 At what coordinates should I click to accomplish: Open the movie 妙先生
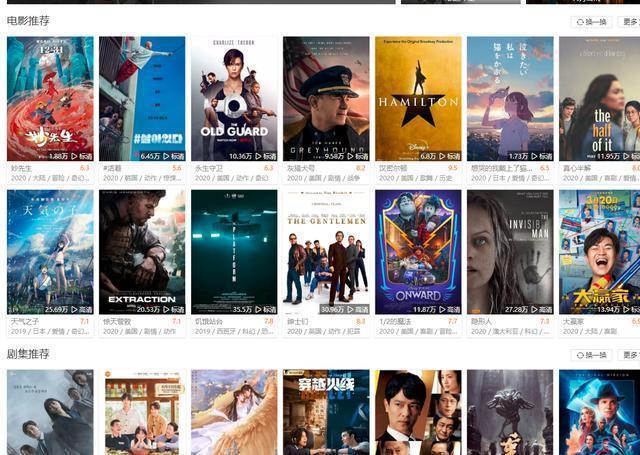50,99
